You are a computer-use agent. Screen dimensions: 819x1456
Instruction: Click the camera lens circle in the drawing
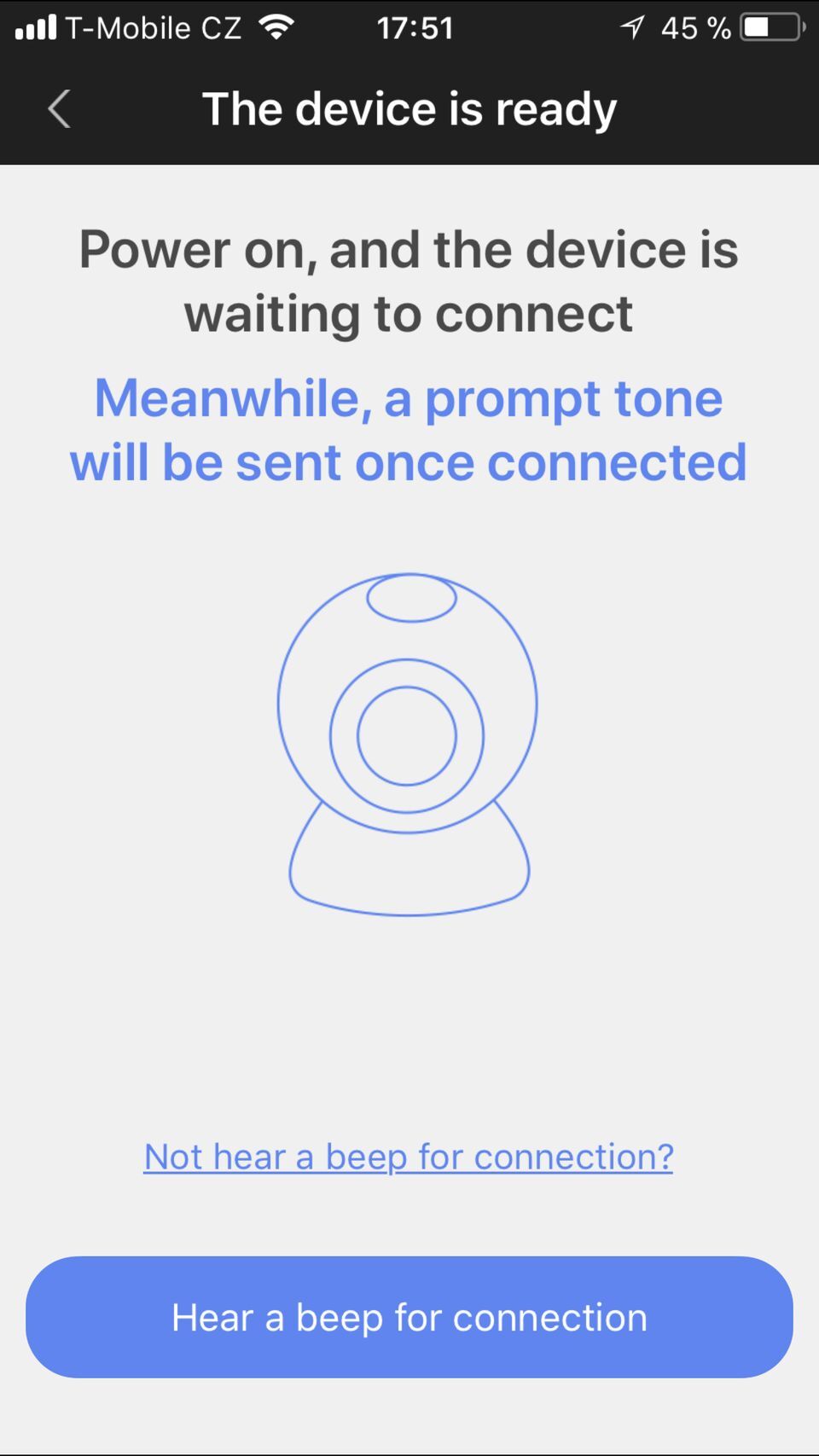point(408,735)
